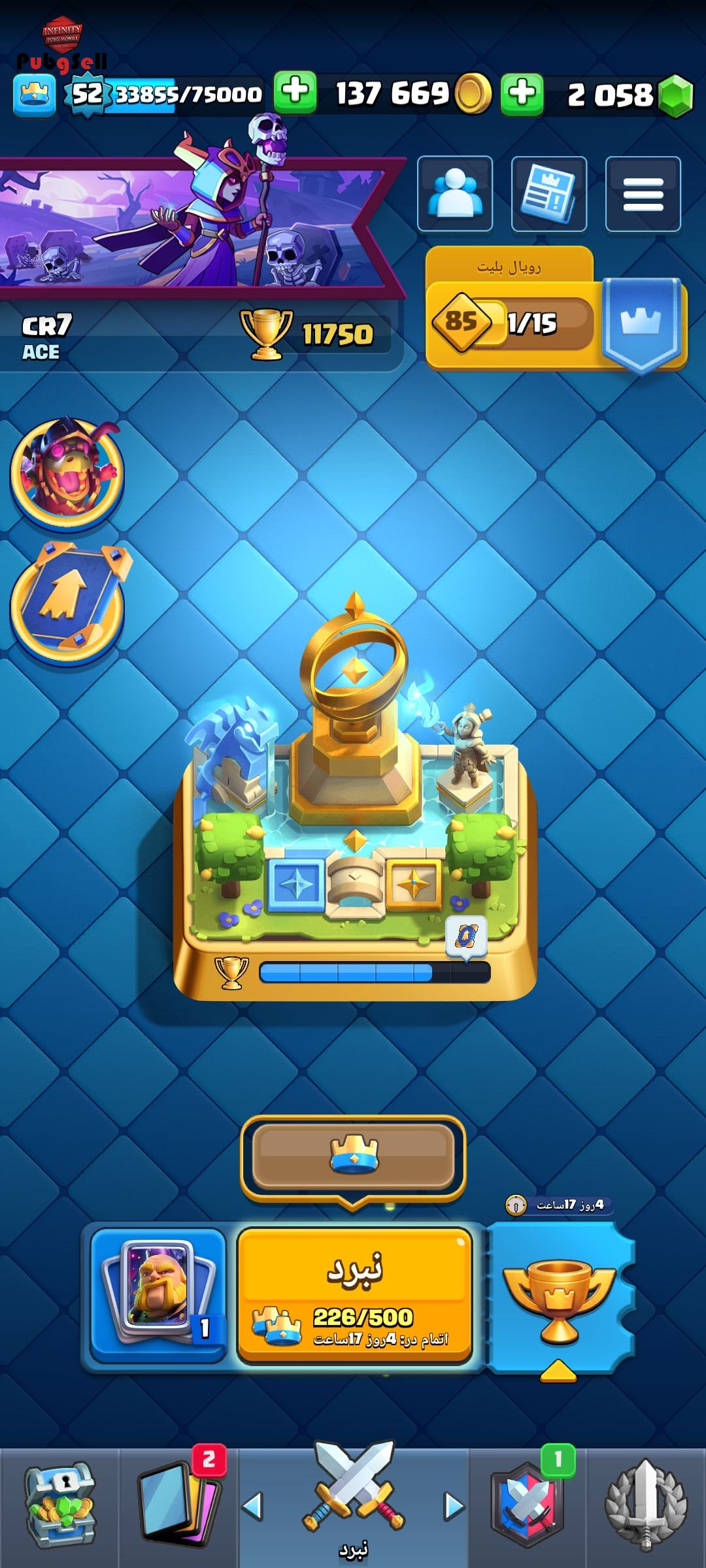706x1568 pixels.
Task: Add gems with the green plus
Action: (522, 94)
